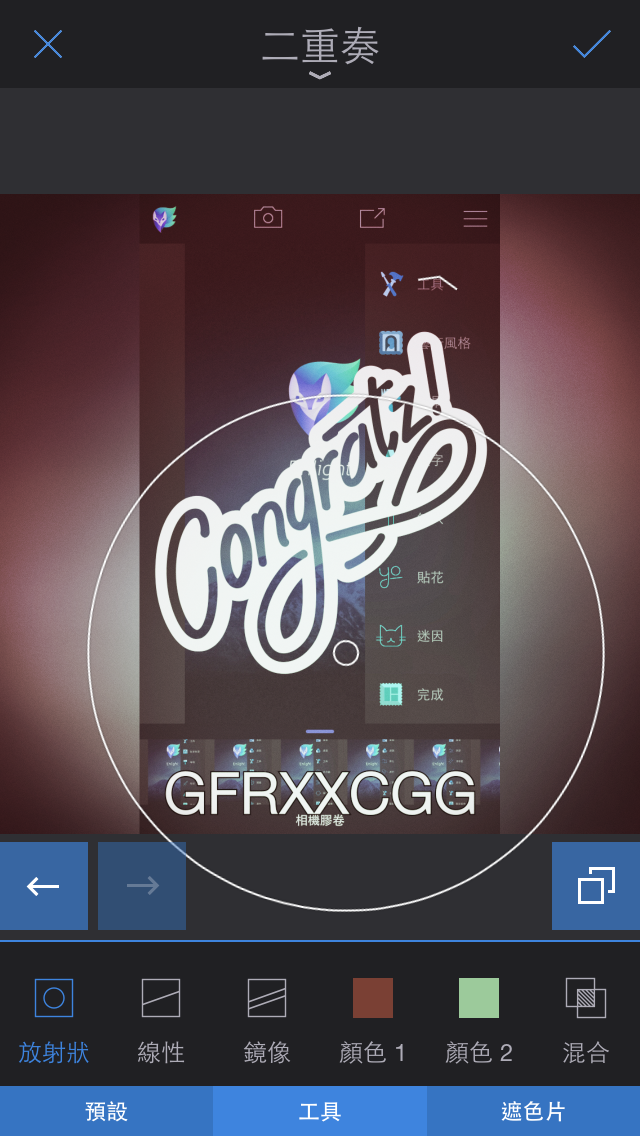Select the 線性 linear tool
The image size is (640, 1136).
click(x=161, y=1018)
